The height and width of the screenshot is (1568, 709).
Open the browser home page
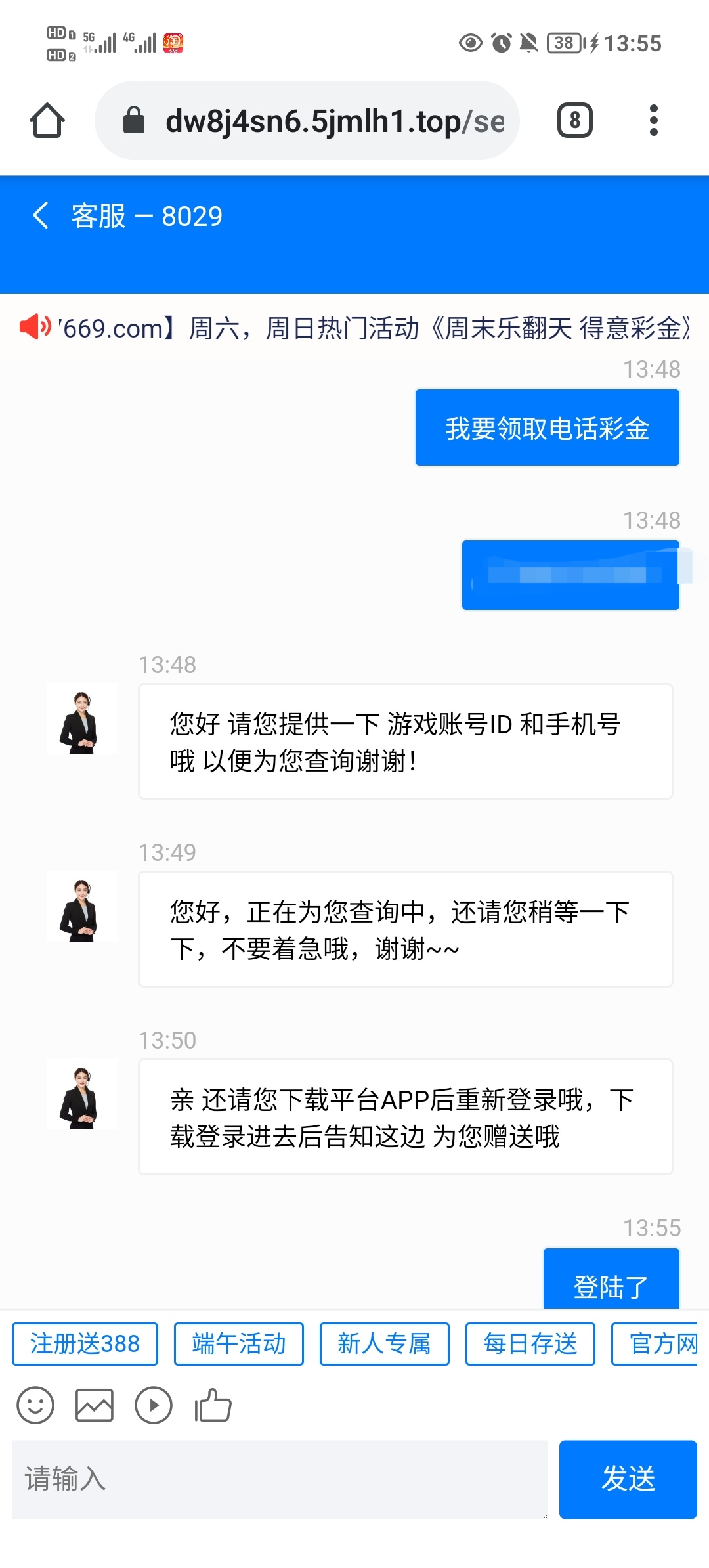coord(47,121)
